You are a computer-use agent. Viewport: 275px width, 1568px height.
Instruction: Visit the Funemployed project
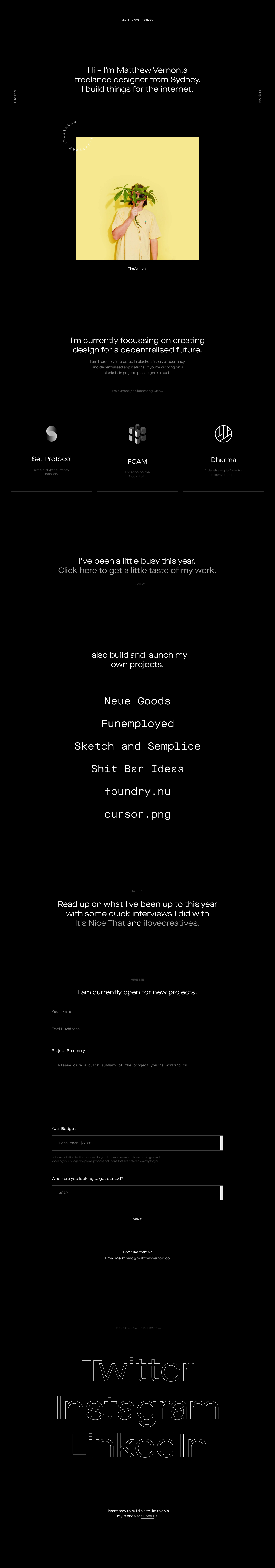[137, 724]
